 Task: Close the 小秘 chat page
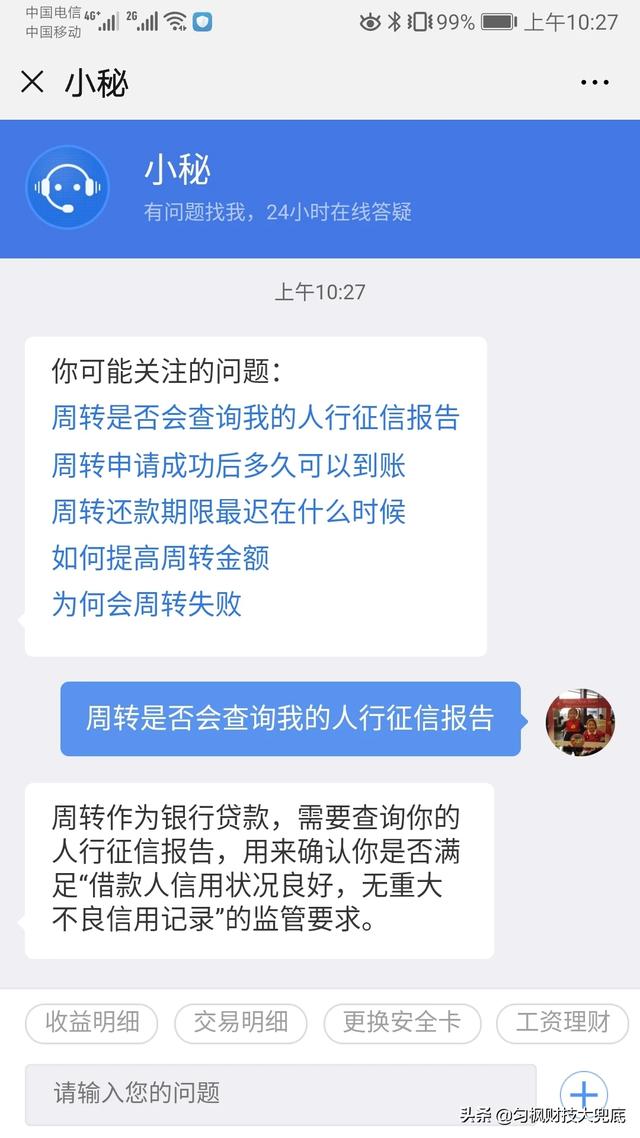pyautogui.click(x=33, y=82)
